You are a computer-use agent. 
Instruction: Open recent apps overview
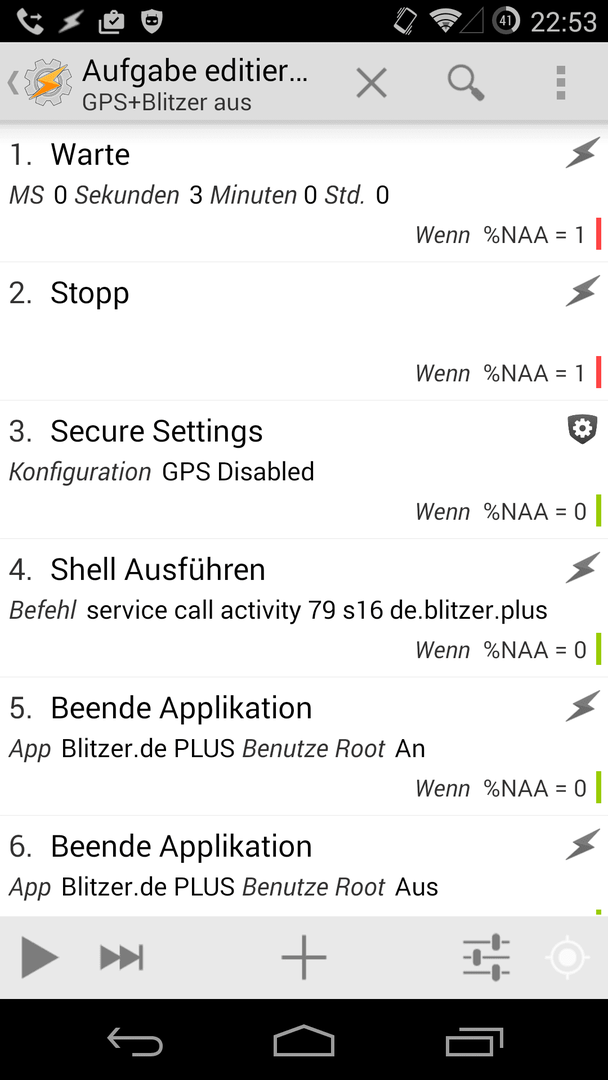[x=474, y=1040]
